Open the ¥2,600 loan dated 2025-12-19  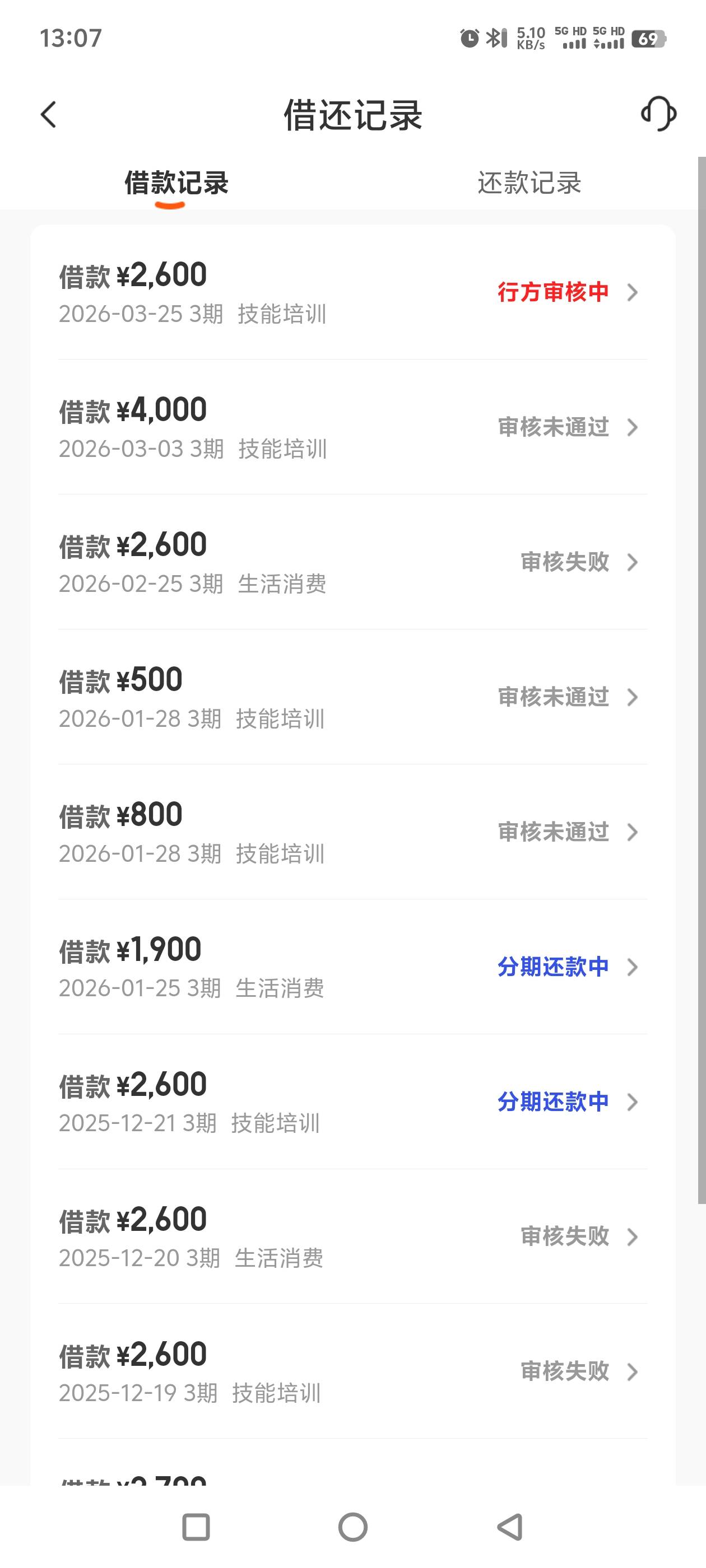pyautogui.click(x=352, y=1372)
